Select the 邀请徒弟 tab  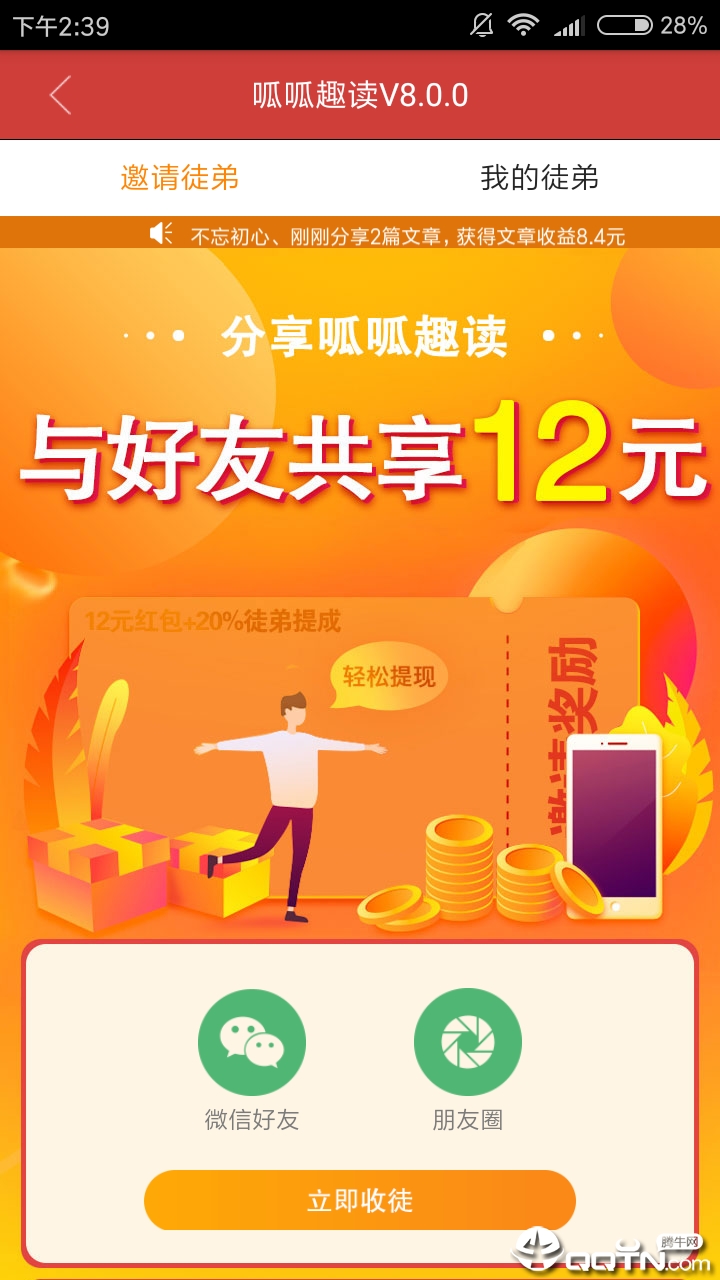click(x=180, y=178)
